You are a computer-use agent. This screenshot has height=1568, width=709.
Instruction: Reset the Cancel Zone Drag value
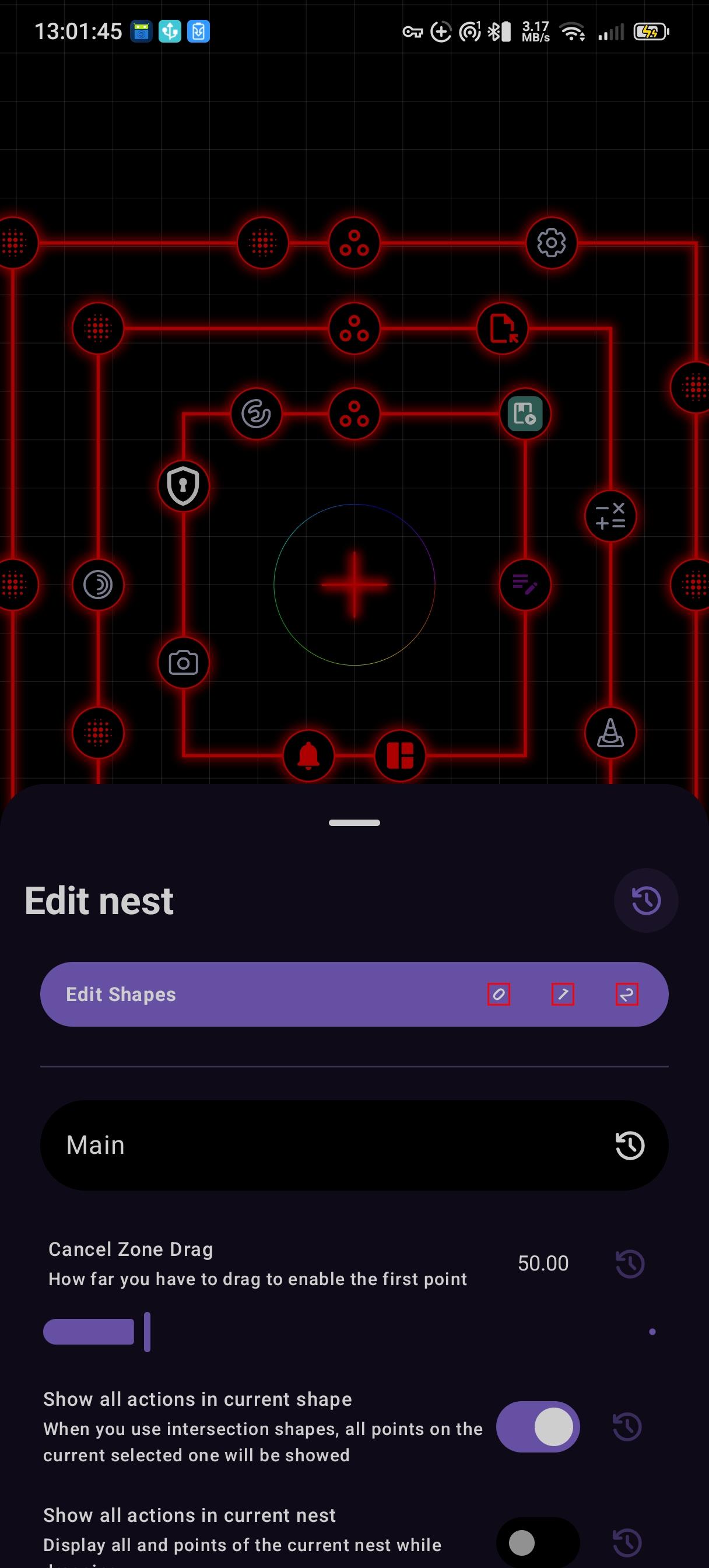[630, 1263]
